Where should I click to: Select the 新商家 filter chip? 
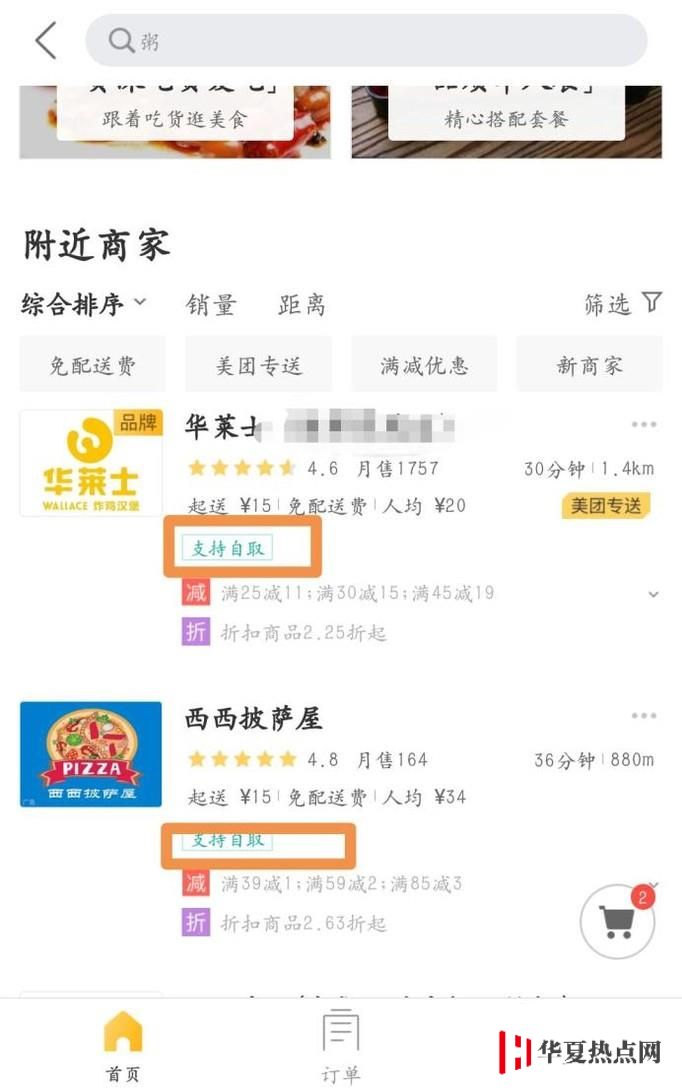(x=589, y=365)
